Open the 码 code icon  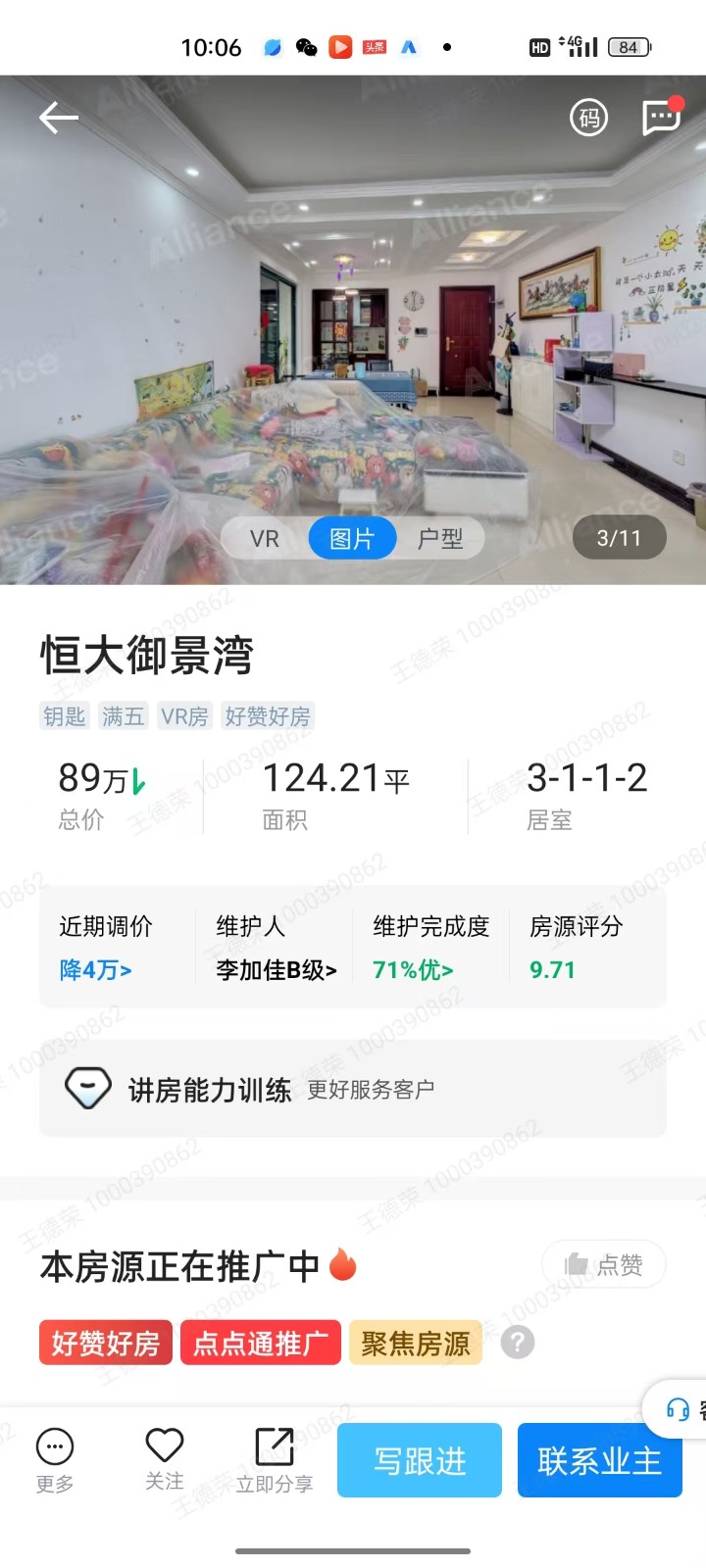(588, 119)
